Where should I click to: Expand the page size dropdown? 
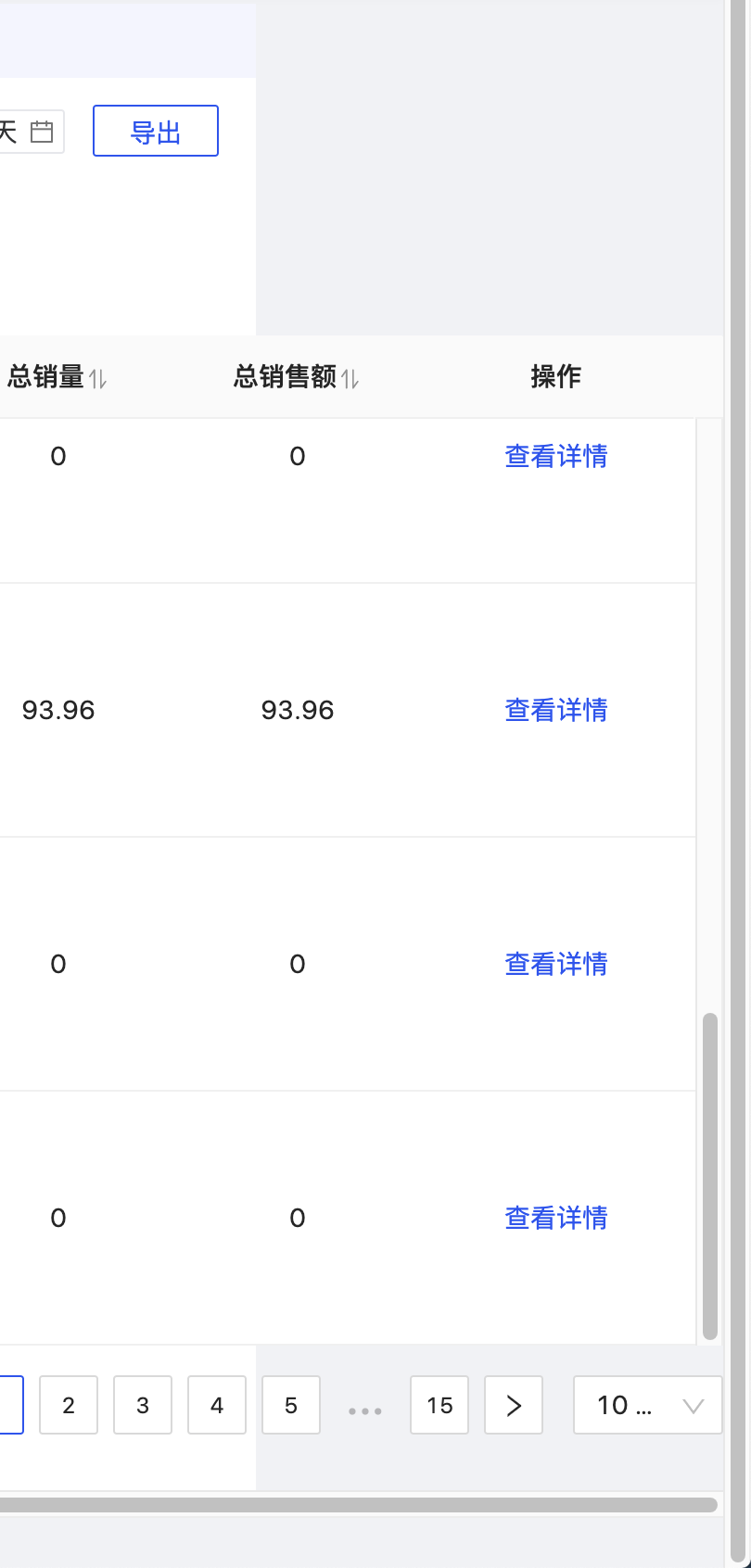point(647,1405)
